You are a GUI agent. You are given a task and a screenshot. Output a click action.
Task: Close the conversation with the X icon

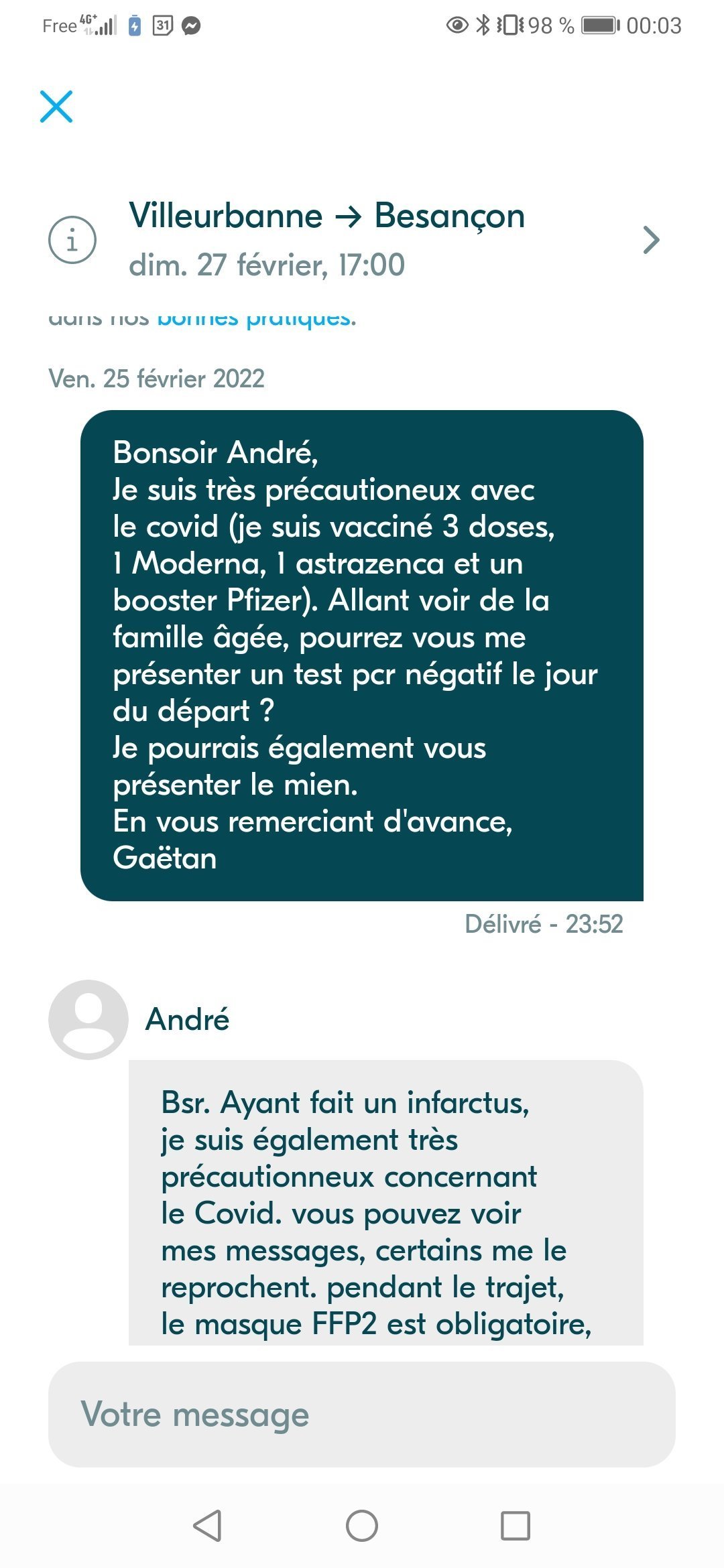coord(56,107)
